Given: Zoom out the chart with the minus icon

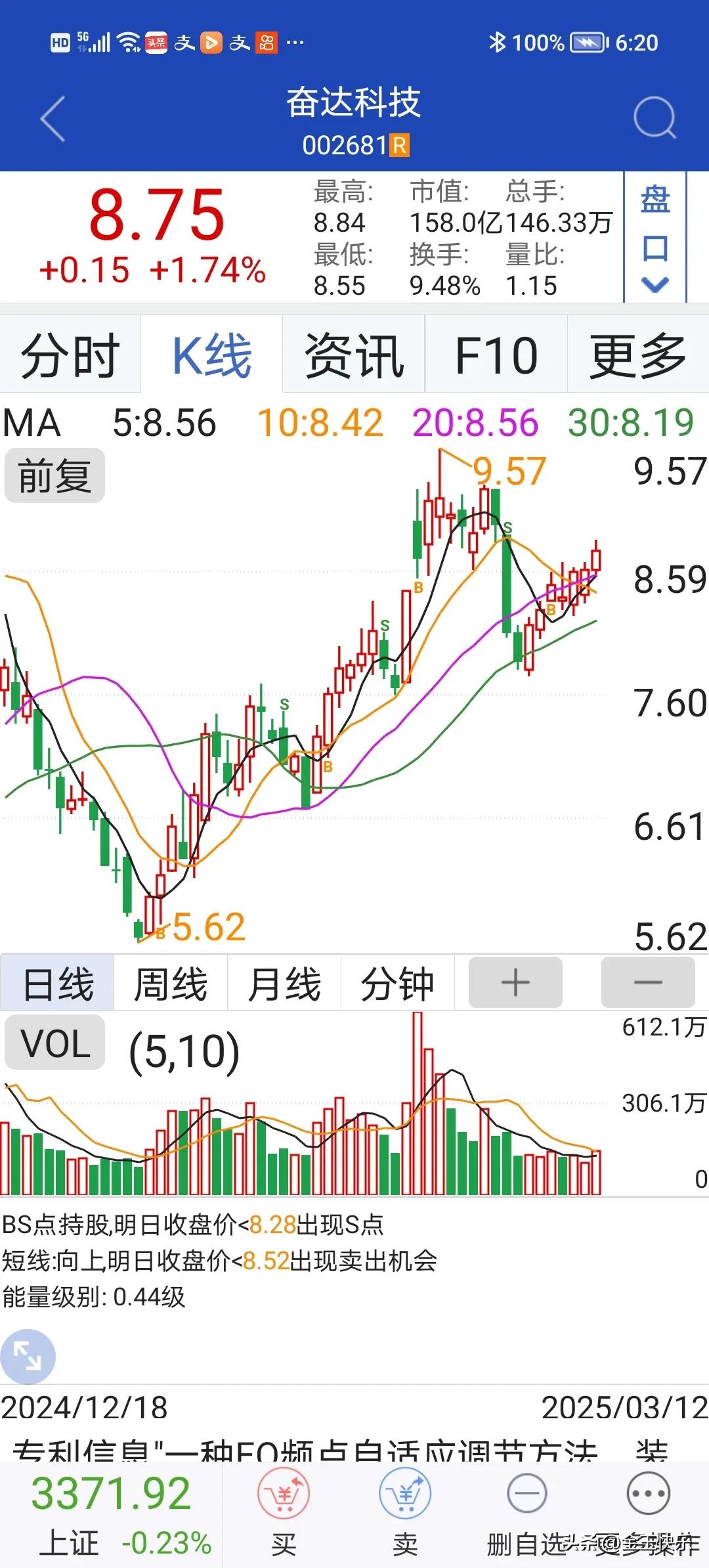Looking at the screenshot, I should (647, 982).
